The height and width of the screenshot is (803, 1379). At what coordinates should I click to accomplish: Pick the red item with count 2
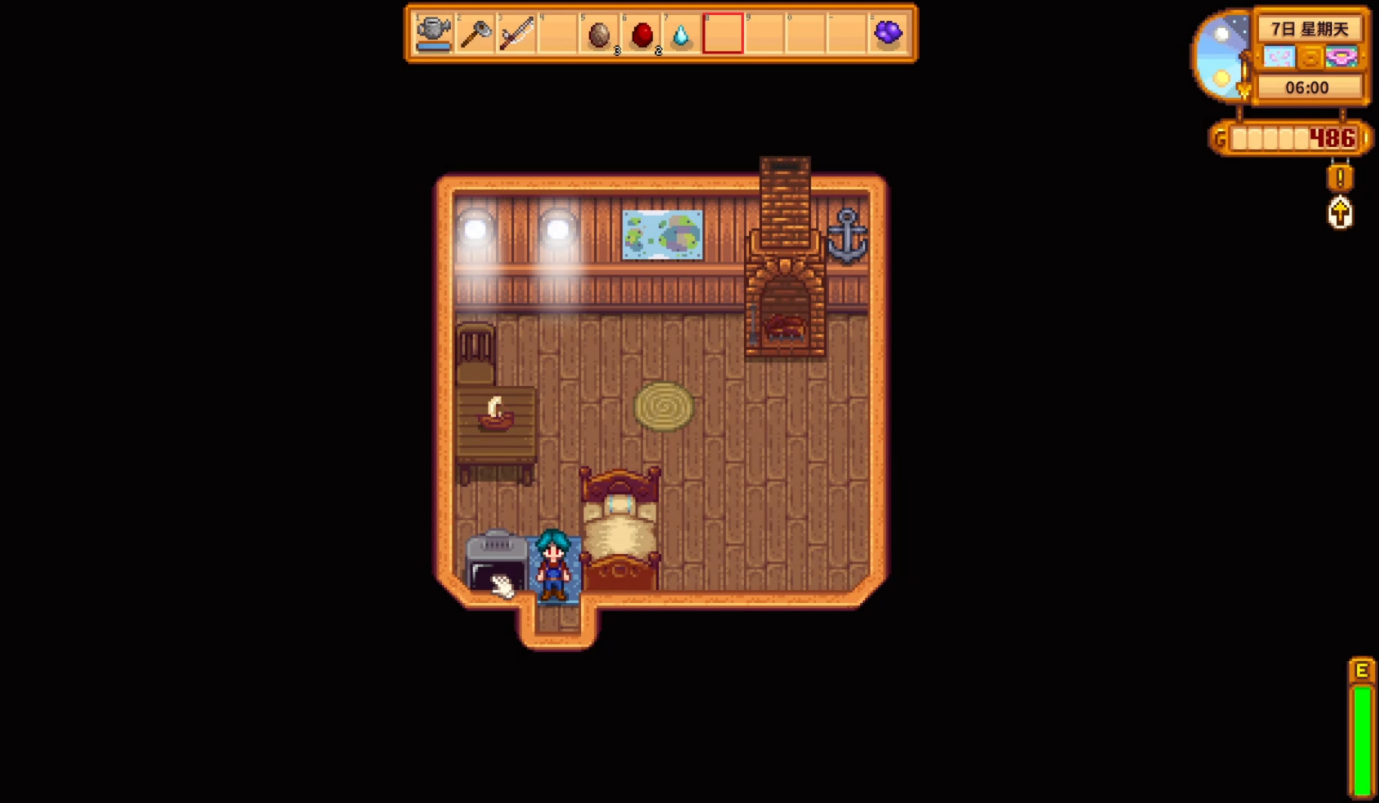(x=641, y=34)
